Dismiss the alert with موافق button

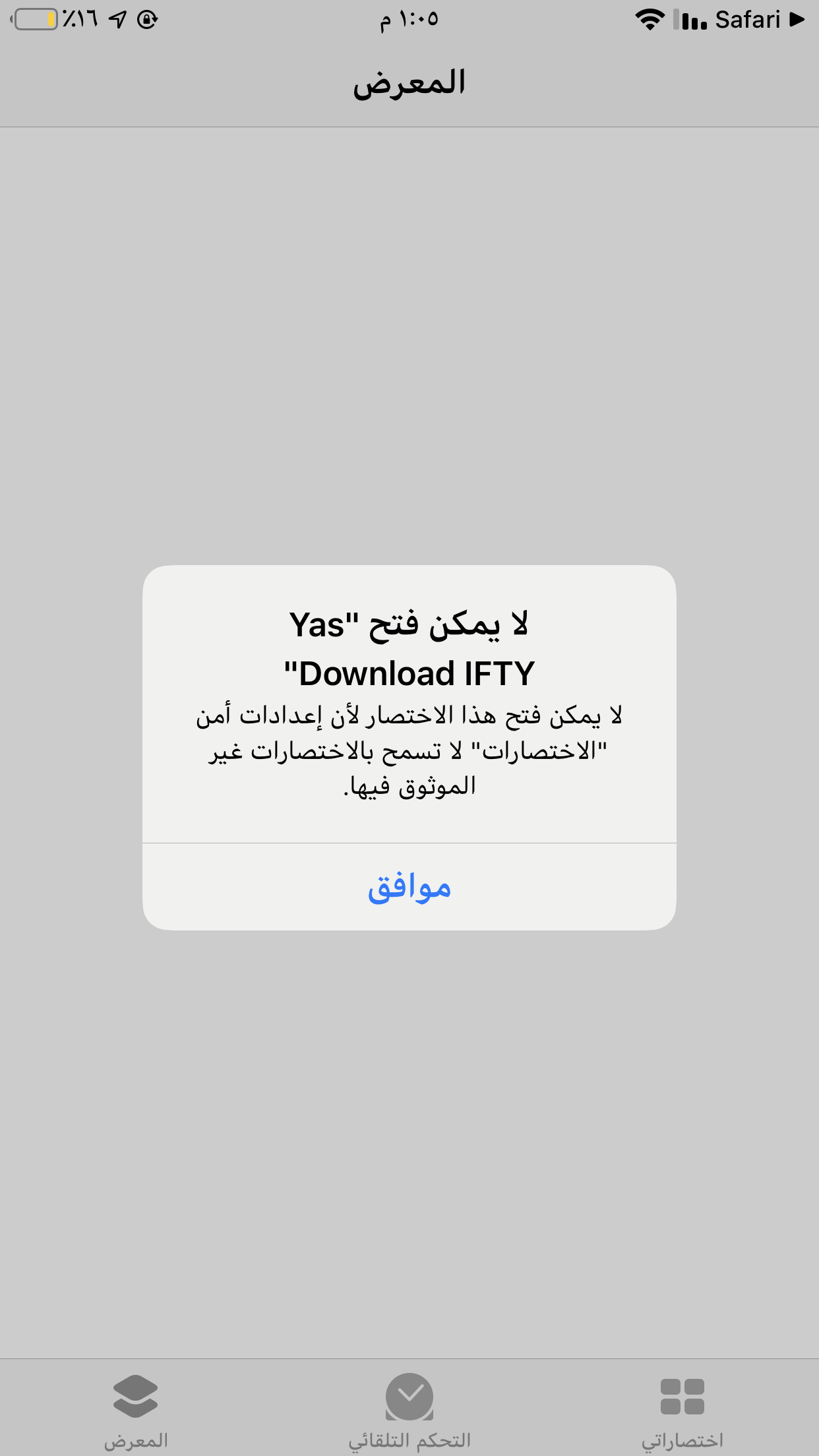(x=409, y=887)
